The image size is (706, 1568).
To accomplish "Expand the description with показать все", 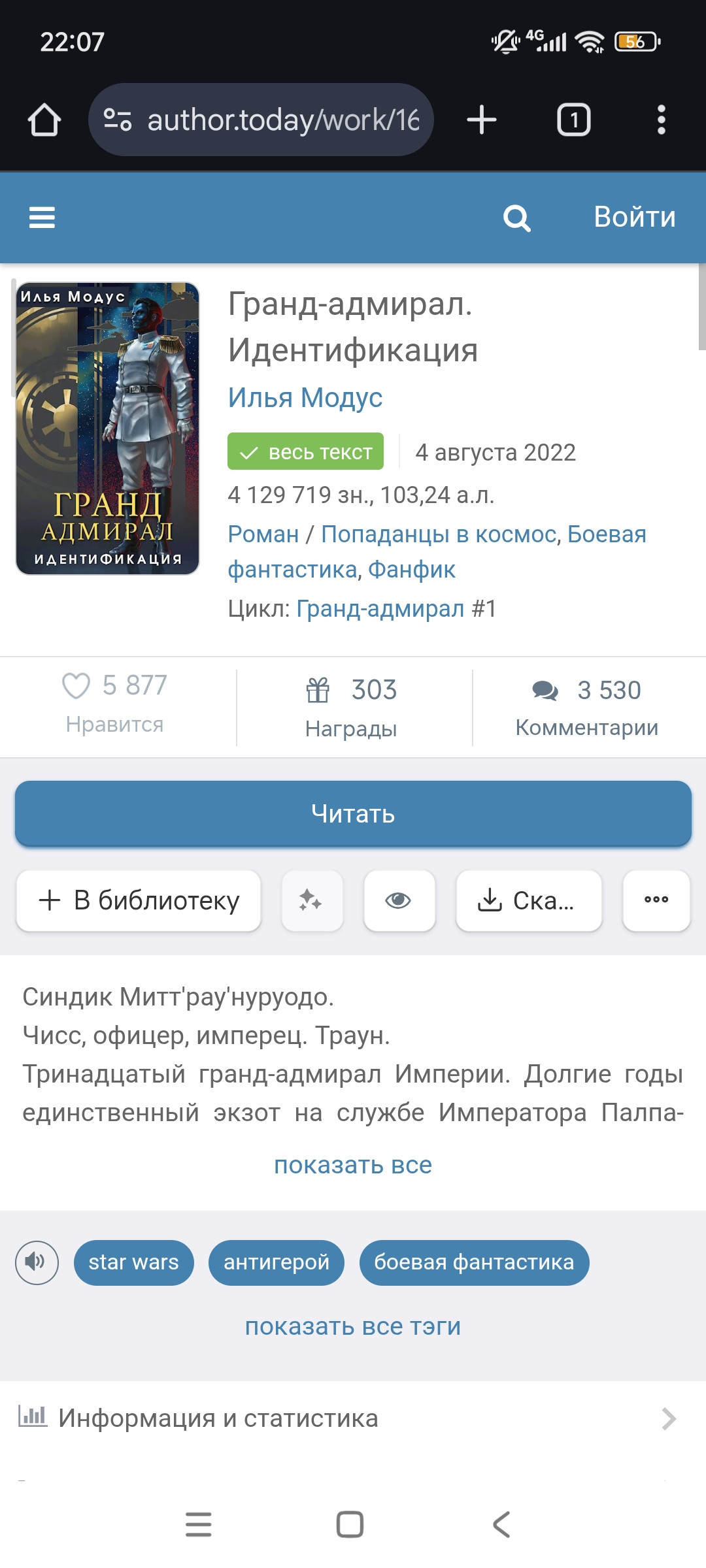I will 353,1166.
